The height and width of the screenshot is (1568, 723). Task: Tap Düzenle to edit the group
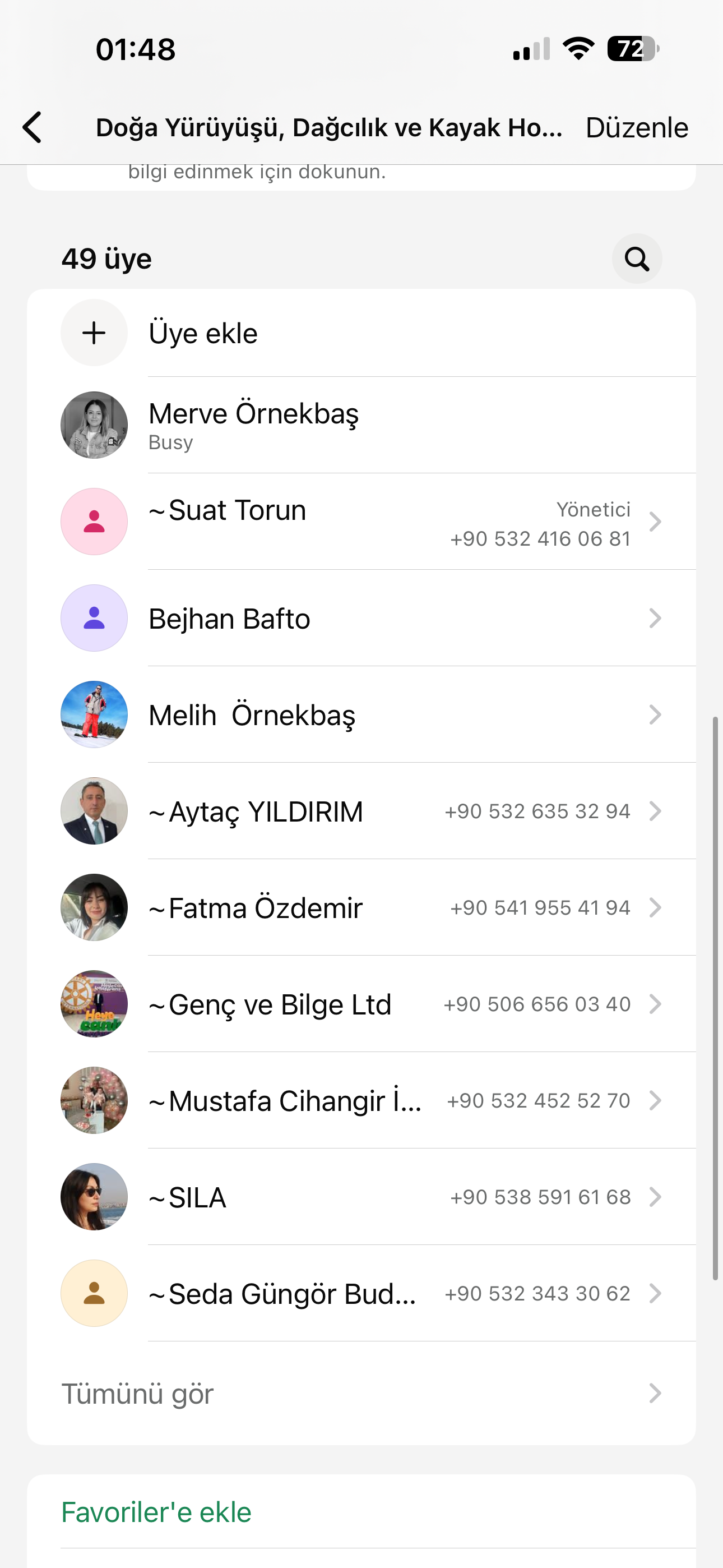(x=637, y=128)
